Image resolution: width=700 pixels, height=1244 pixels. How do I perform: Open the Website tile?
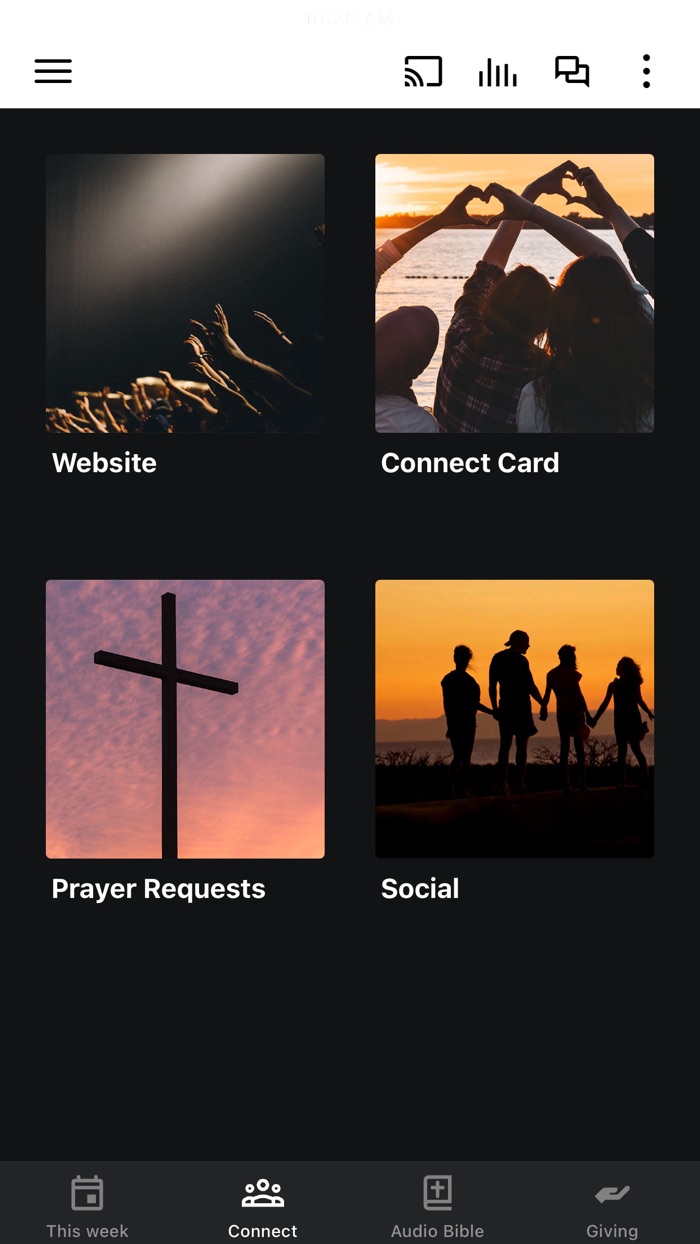[x=185, y=293]
